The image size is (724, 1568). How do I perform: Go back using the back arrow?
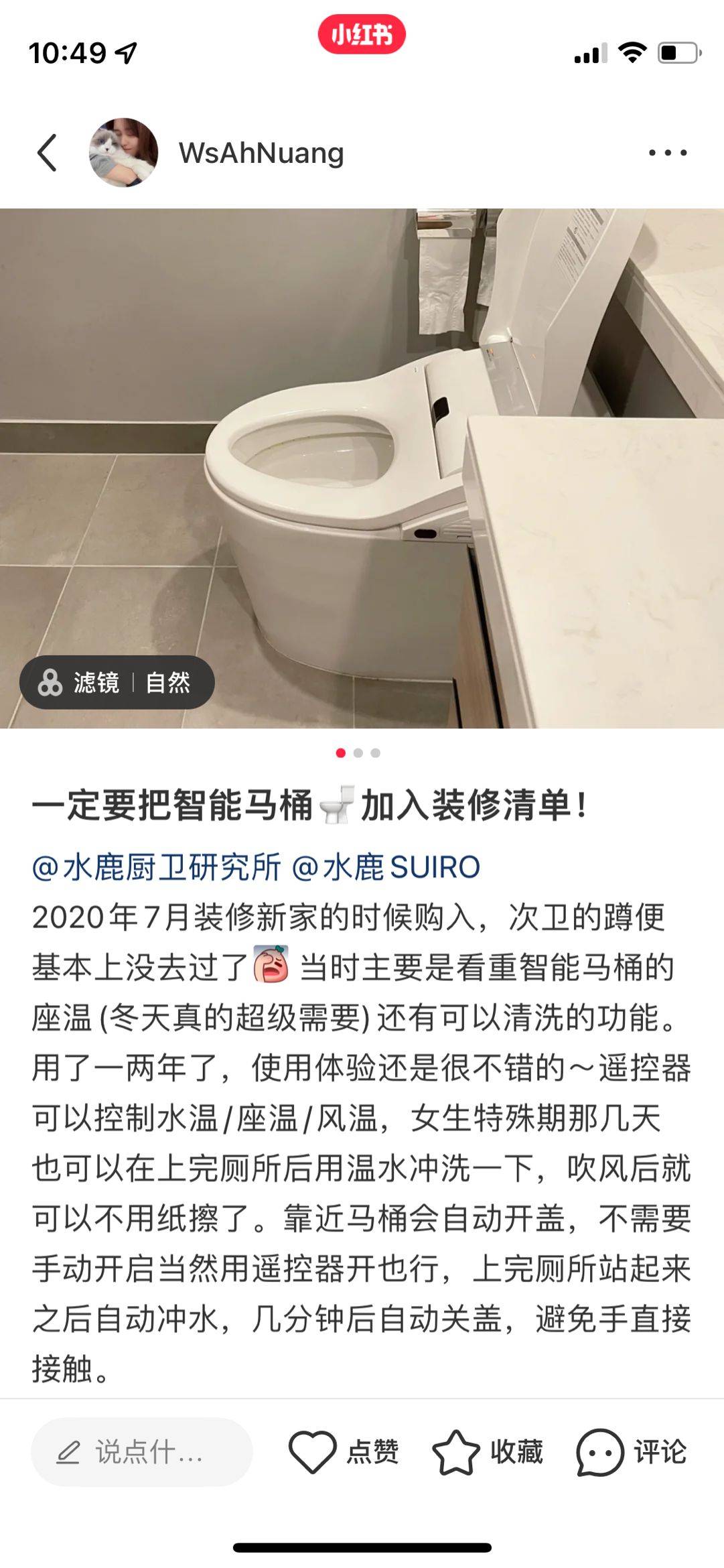click(x=47, y=153)
